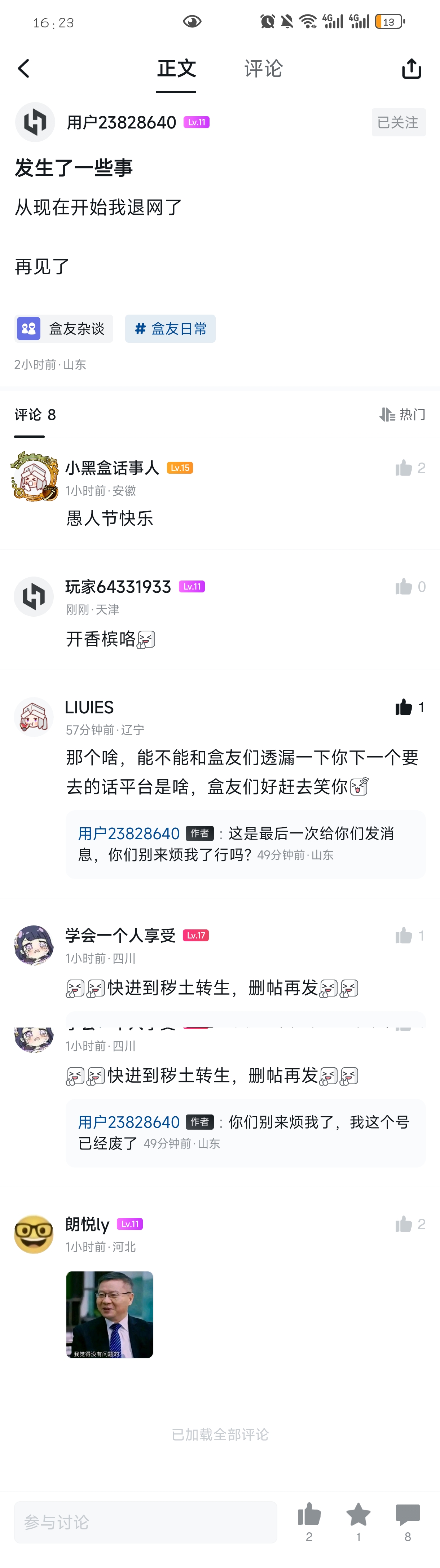Open 玩家64331933's profile avatar
Image resolution: width=440 pixels, height=1568 pixels.
click(34, 596)
